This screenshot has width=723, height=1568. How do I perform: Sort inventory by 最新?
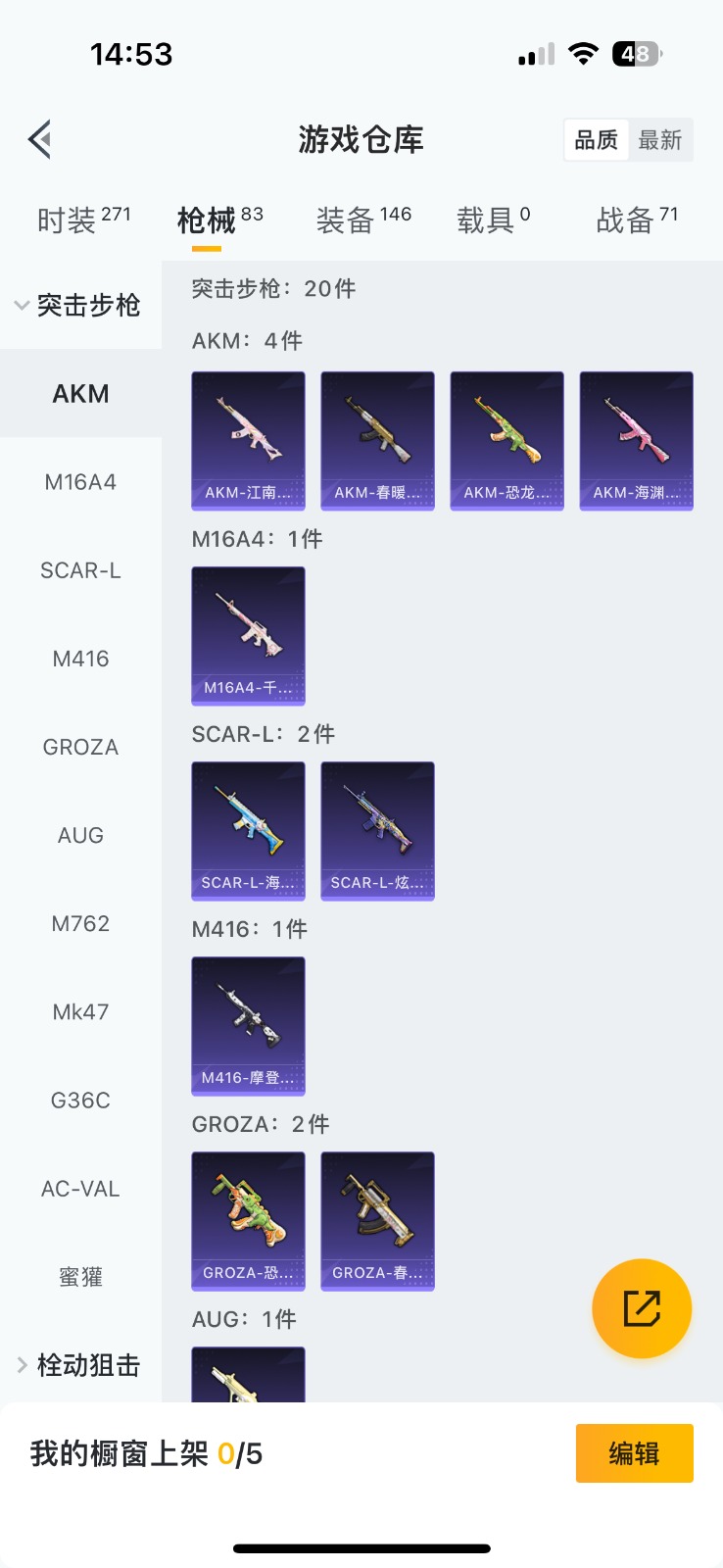click(x=659, y=140)
